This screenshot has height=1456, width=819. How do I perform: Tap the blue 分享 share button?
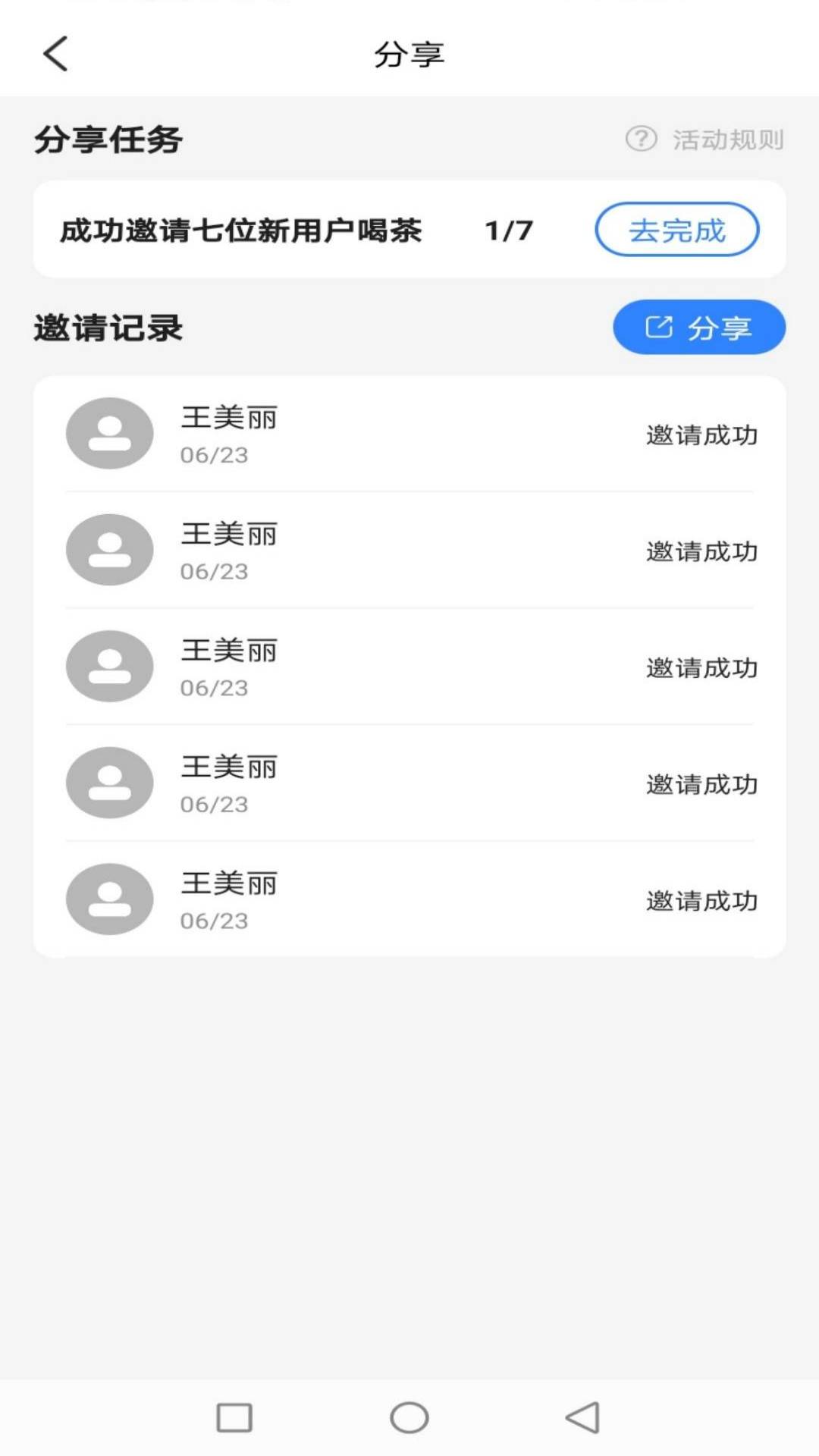(698, 328)
